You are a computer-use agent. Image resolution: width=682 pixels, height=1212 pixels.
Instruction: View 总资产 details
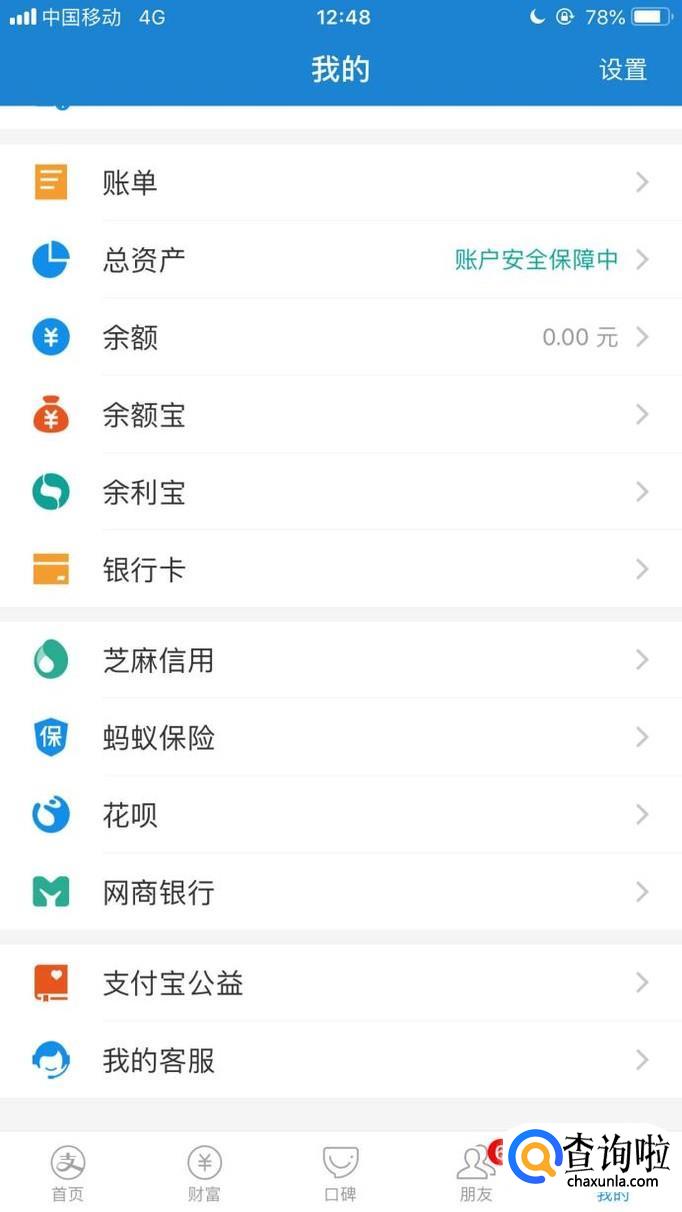tap(340, 260)
